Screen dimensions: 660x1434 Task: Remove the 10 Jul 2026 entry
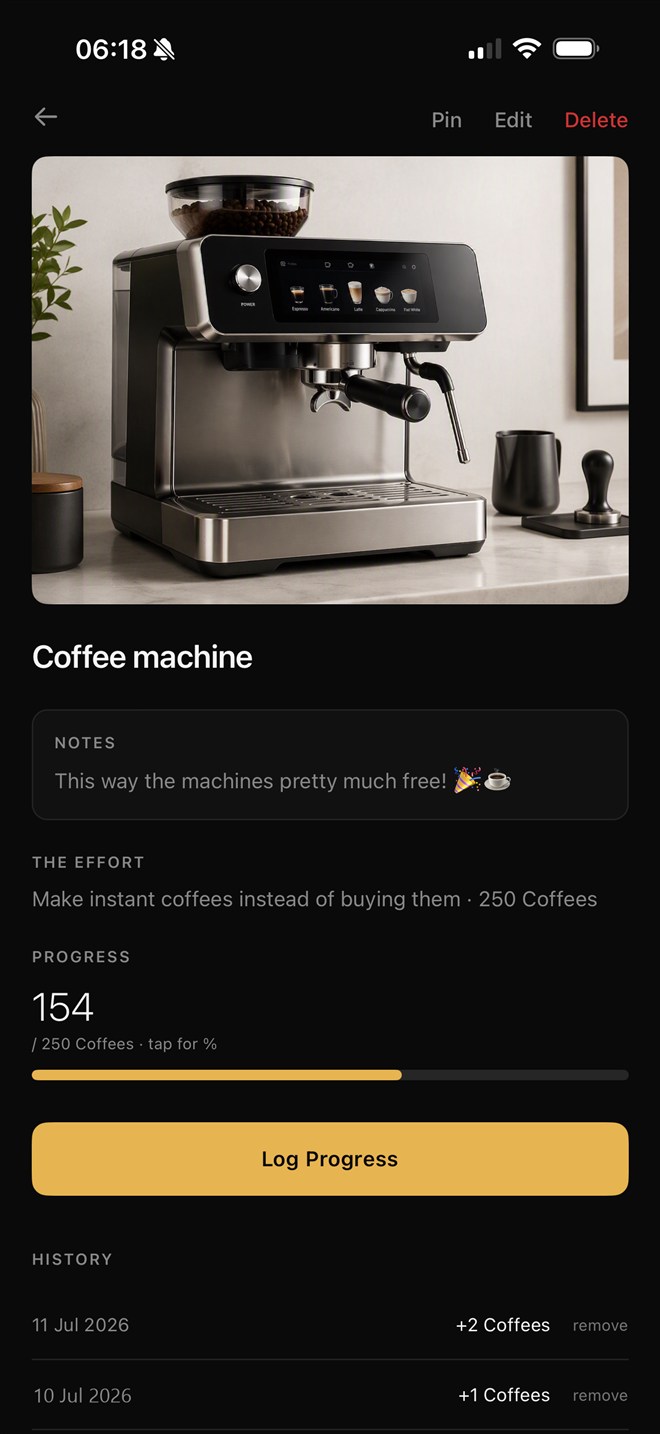pos(600,1396)
